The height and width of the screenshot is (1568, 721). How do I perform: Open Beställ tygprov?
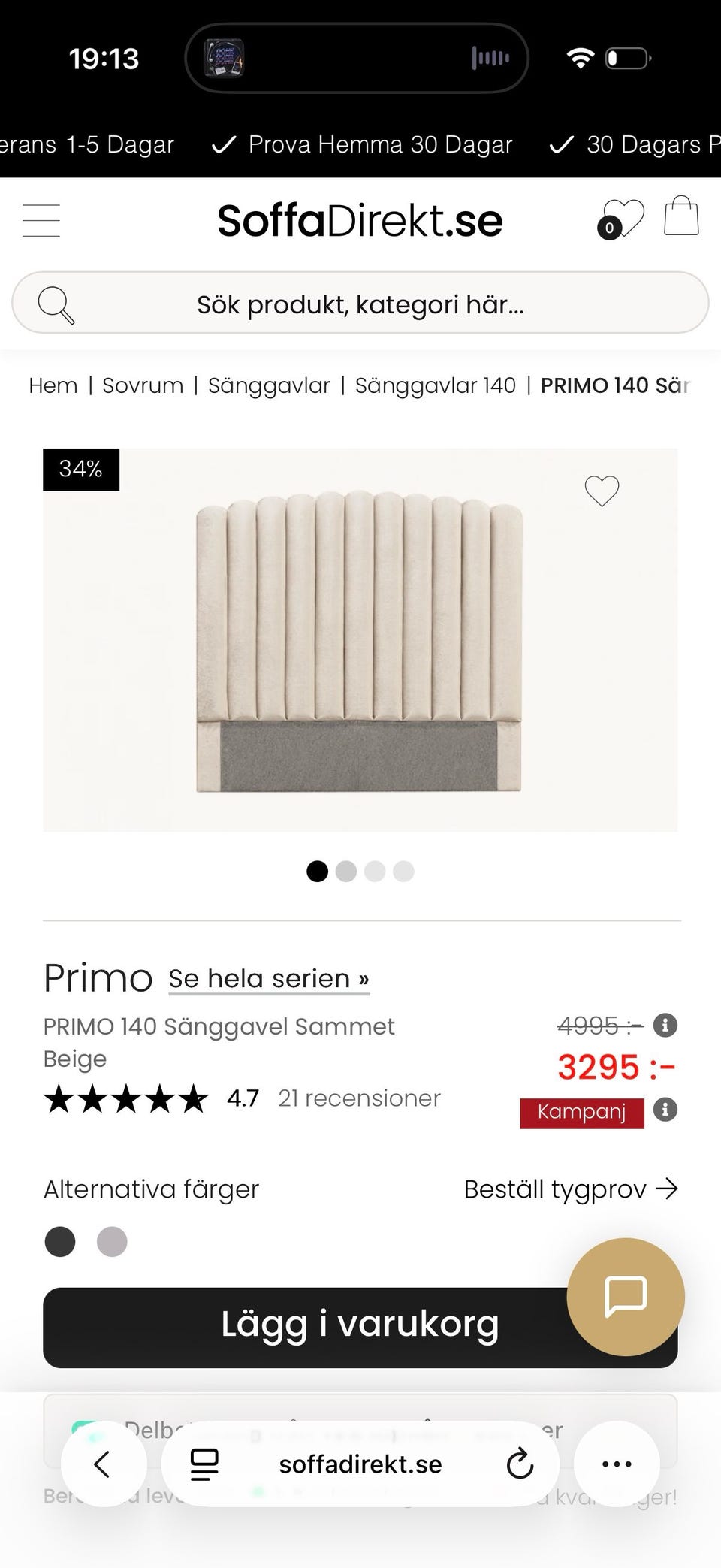tap(571, 1189)
